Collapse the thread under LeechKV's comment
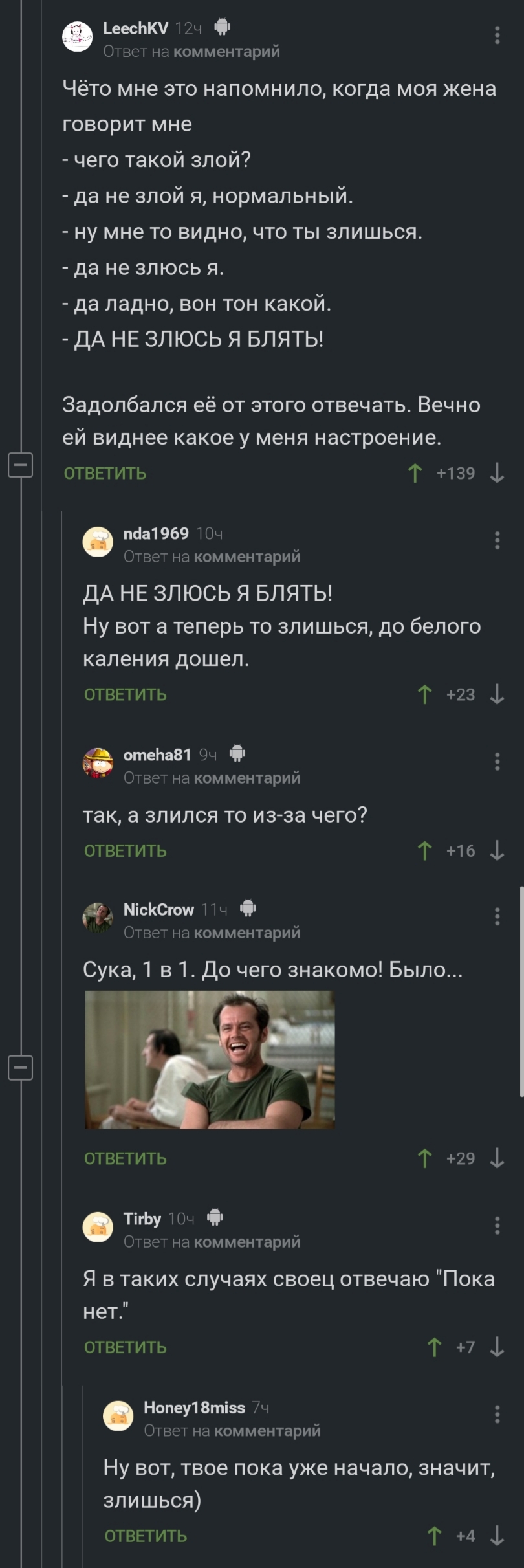The width and height of the screenshot is (524, 1568). point(20,465)
